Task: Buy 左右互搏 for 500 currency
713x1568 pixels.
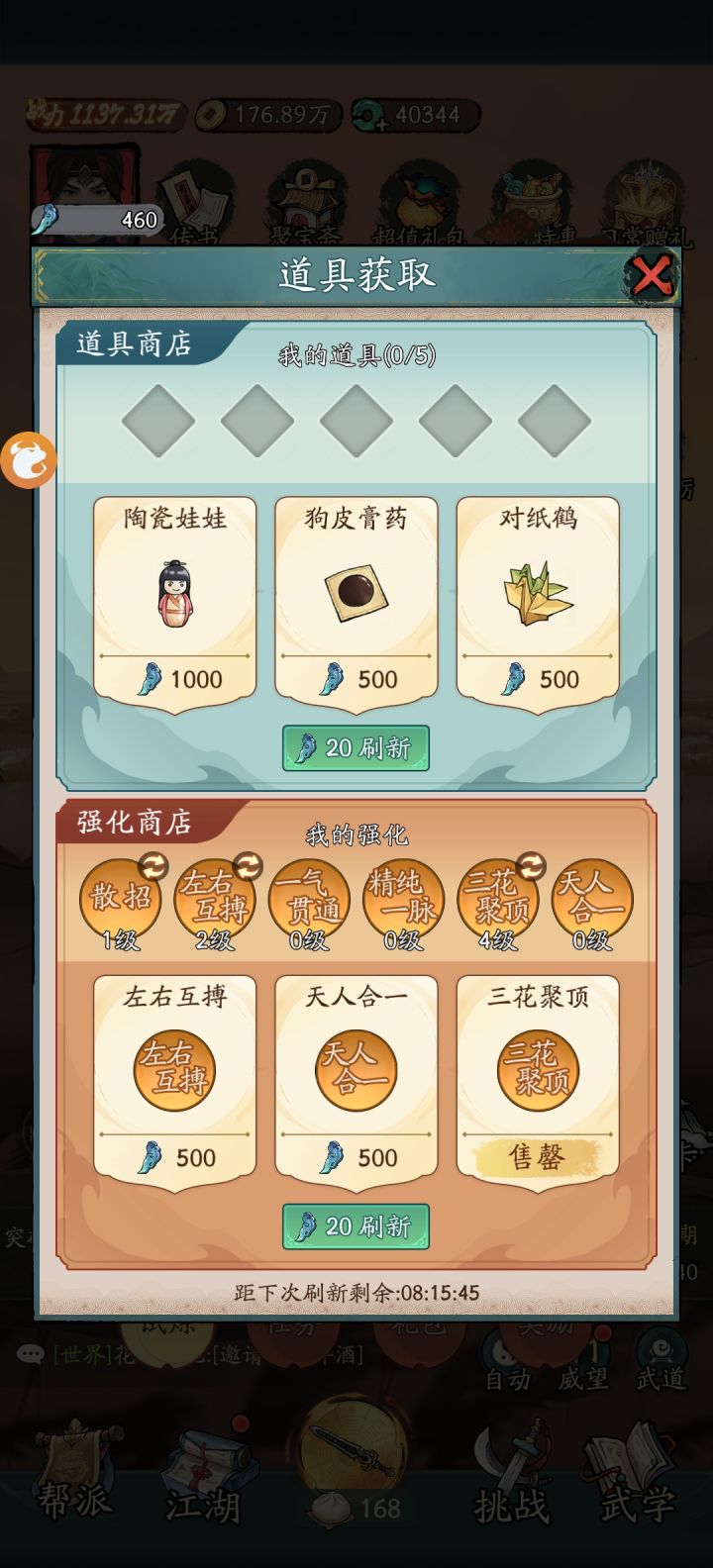Action: (175, 1158)
